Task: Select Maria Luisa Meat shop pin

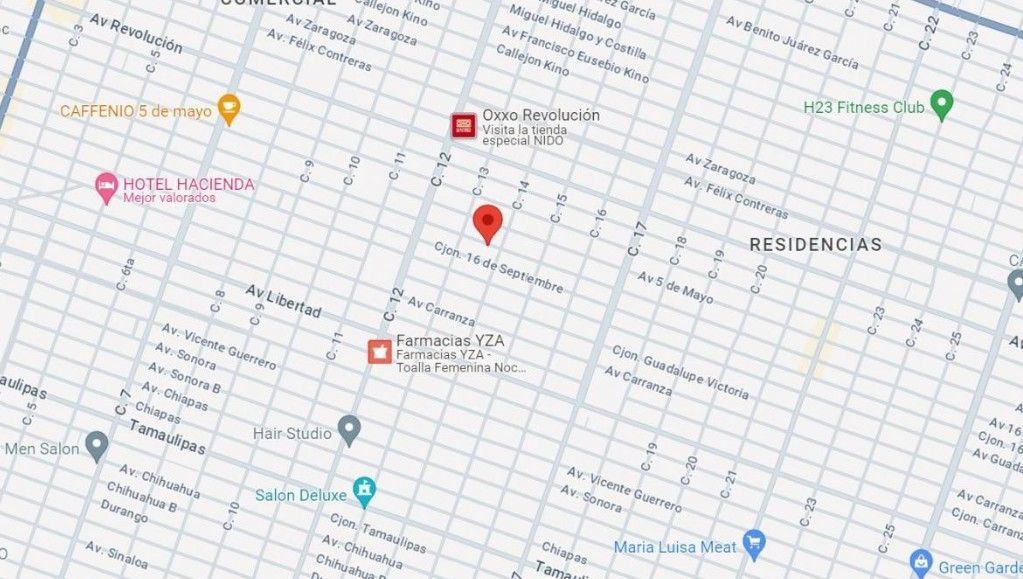Action: tap(755, 545)
